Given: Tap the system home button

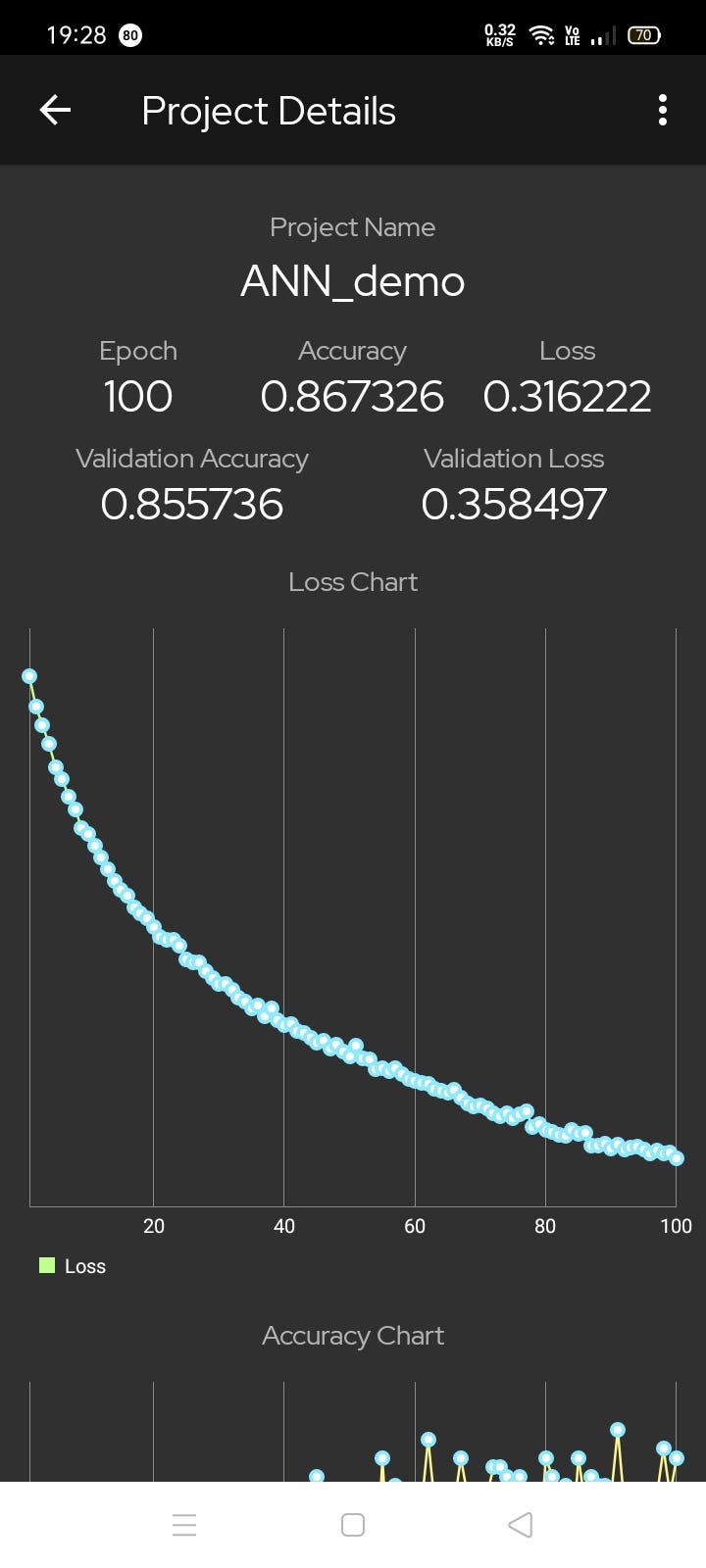Looking at the screenshot, I should coord(353,1524).
